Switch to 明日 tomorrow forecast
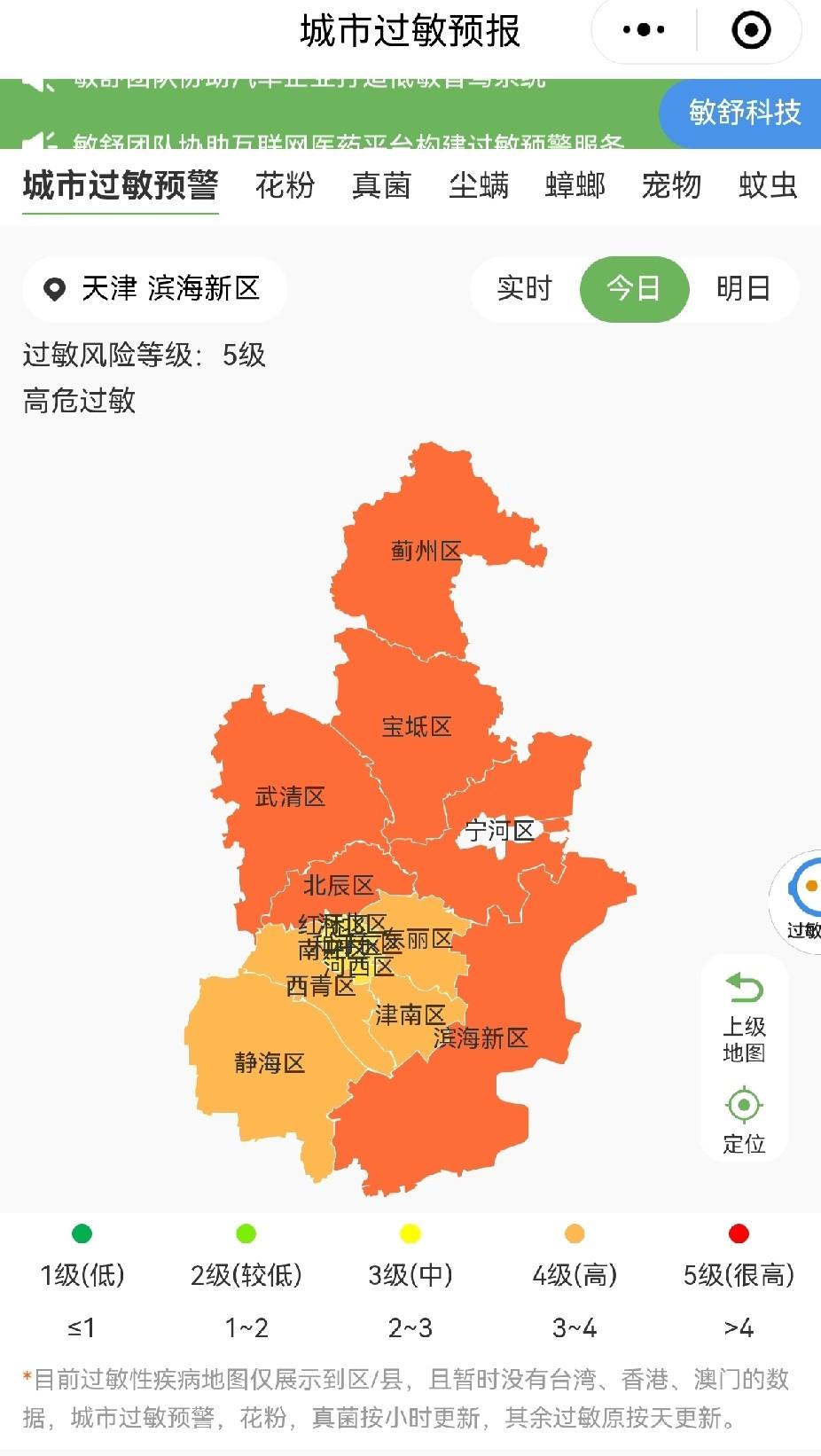The width and height of the screenshot is (821, 1456). pyautogui.click(x=743, y=289)
